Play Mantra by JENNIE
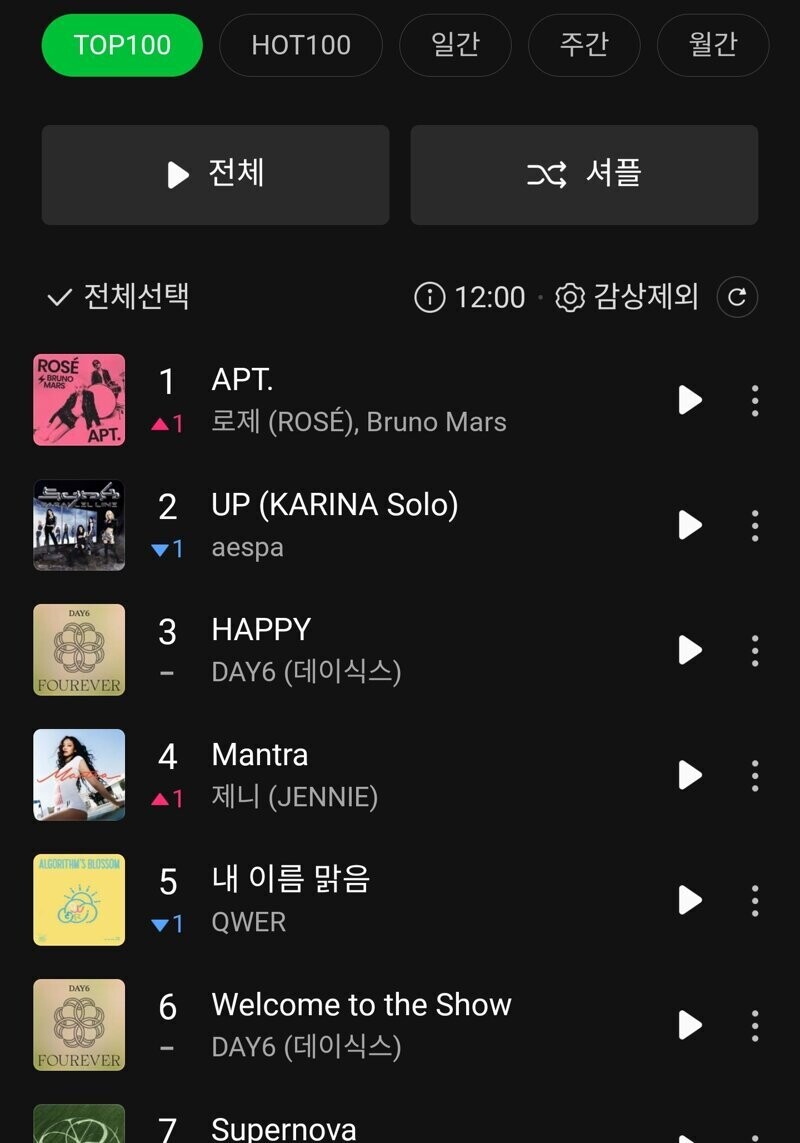Screen dimensions: 800x1143 point(689,775)
